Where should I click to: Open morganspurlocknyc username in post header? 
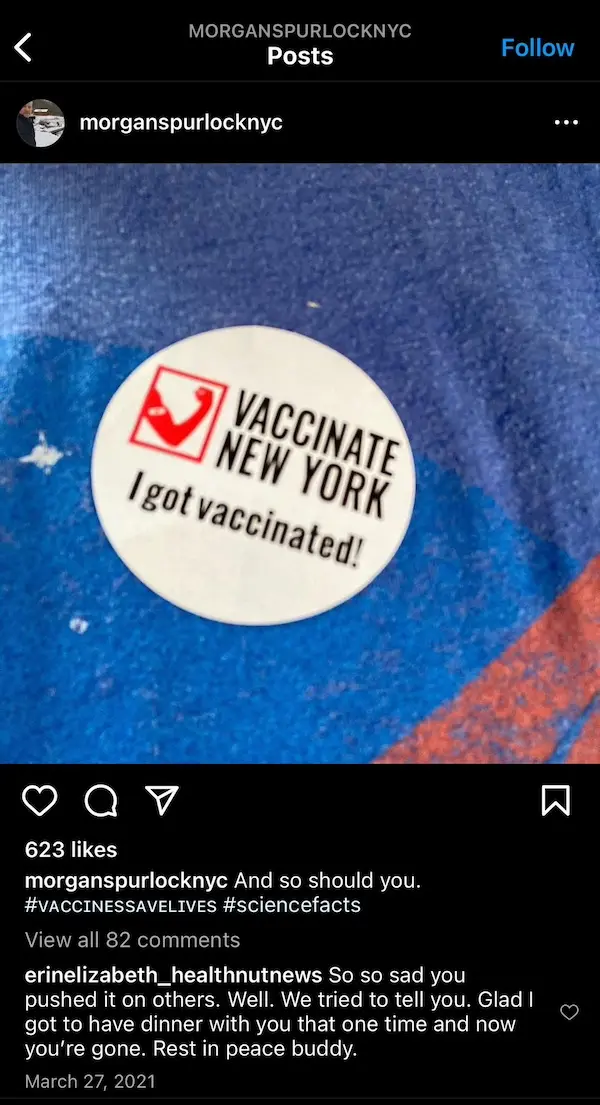click(x=180, y=123)
